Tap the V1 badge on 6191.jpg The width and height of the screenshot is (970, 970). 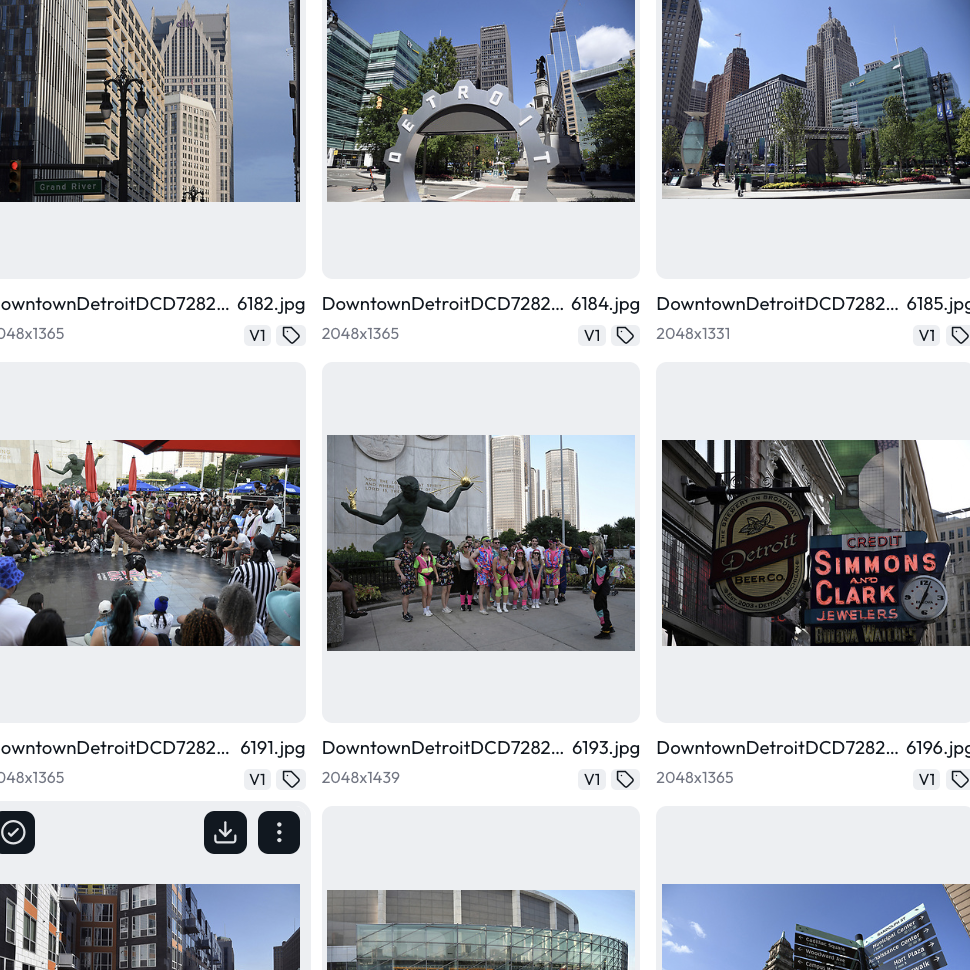click(x=258, y=779)
